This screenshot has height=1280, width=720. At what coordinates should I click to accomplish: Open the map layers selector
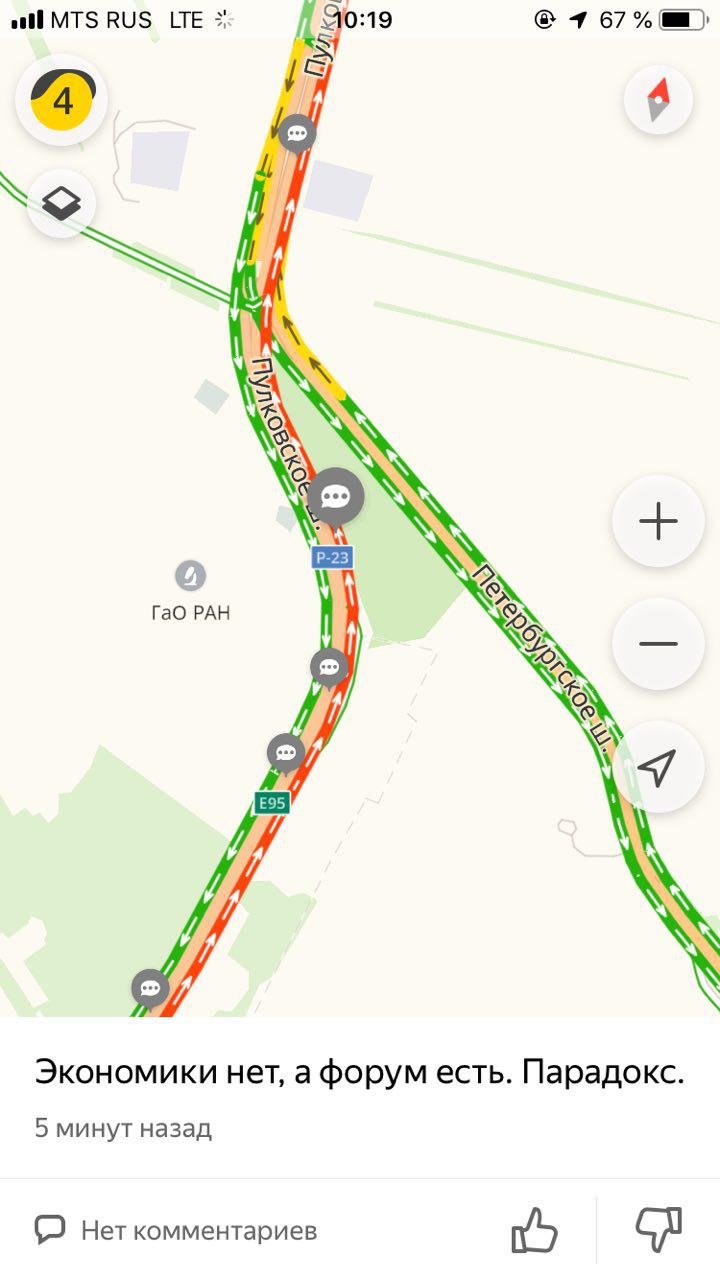pyautogui.click(x=62, y=204)
